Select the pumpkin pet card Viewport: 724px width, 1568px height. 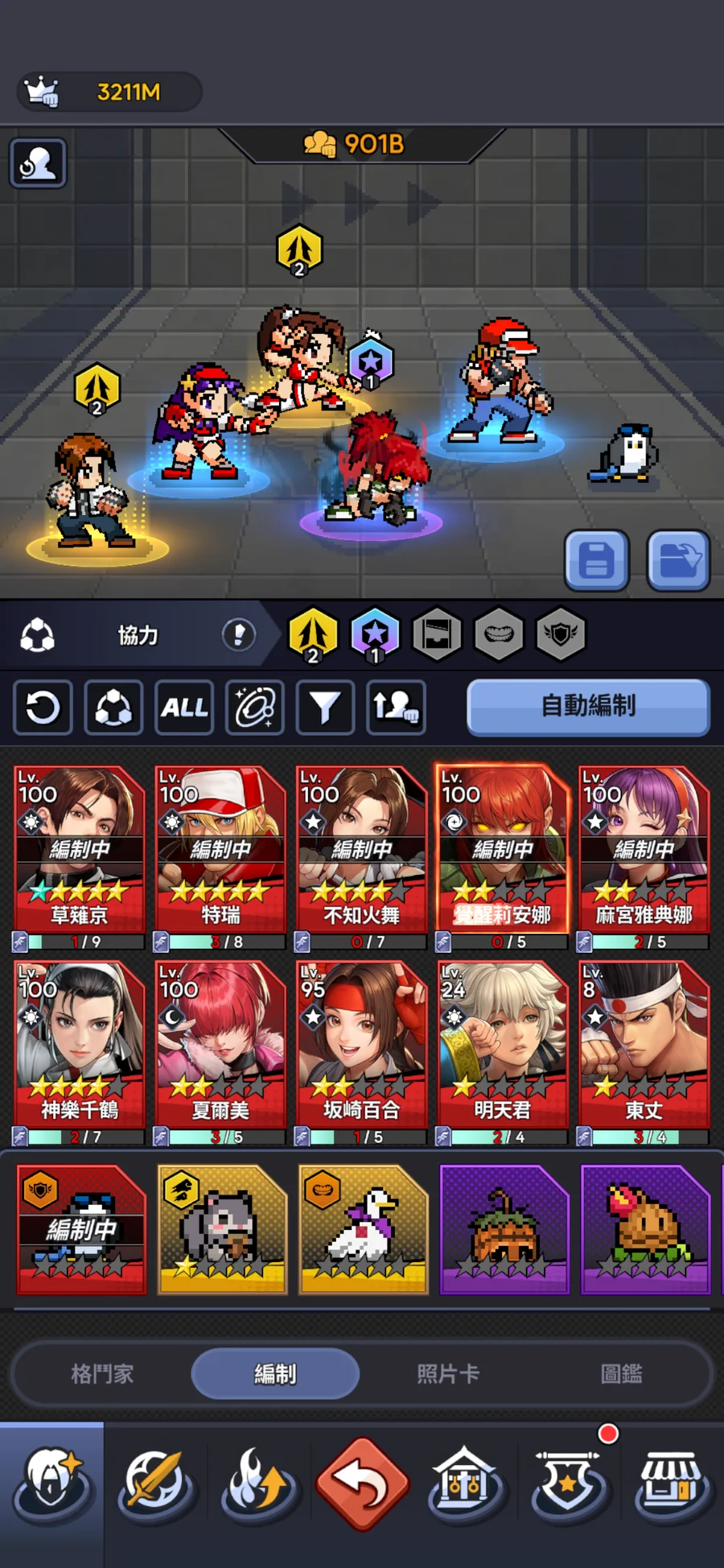click(x=504, y=1228)
